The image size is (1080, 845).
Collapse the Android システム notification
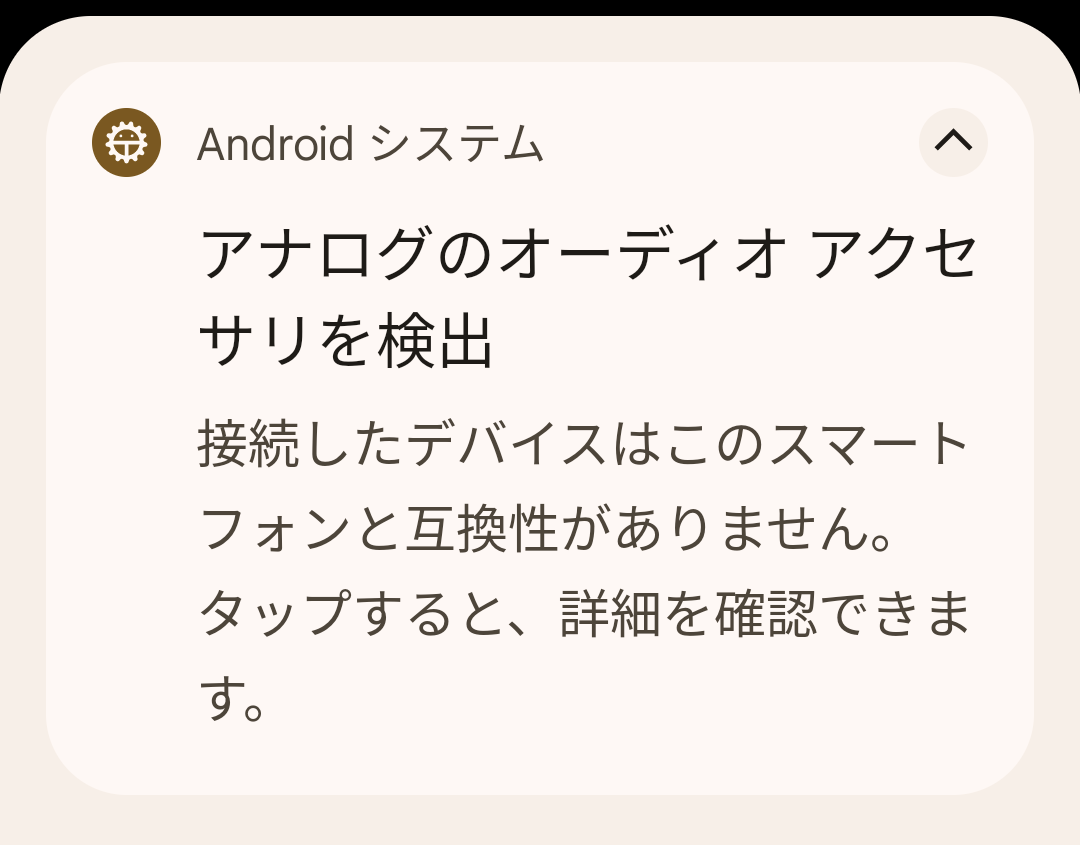tap(953, 142)
